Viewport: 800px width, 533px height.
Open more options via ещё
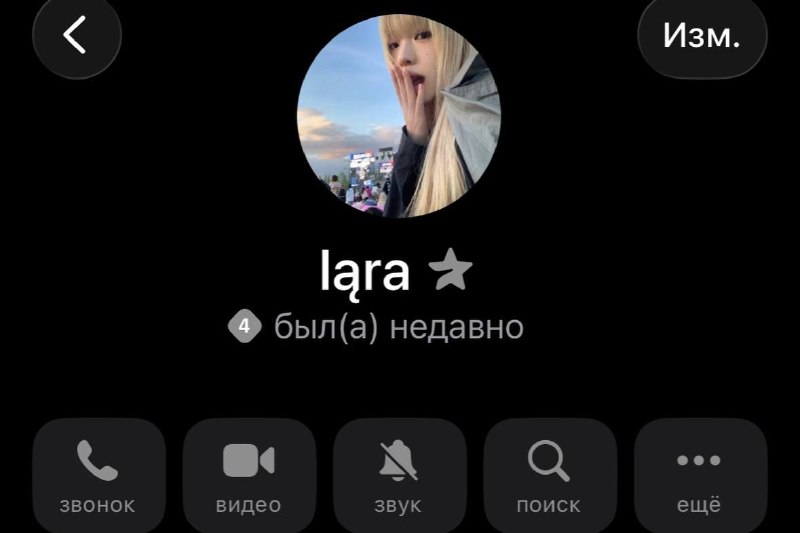(x=701, y=475)
